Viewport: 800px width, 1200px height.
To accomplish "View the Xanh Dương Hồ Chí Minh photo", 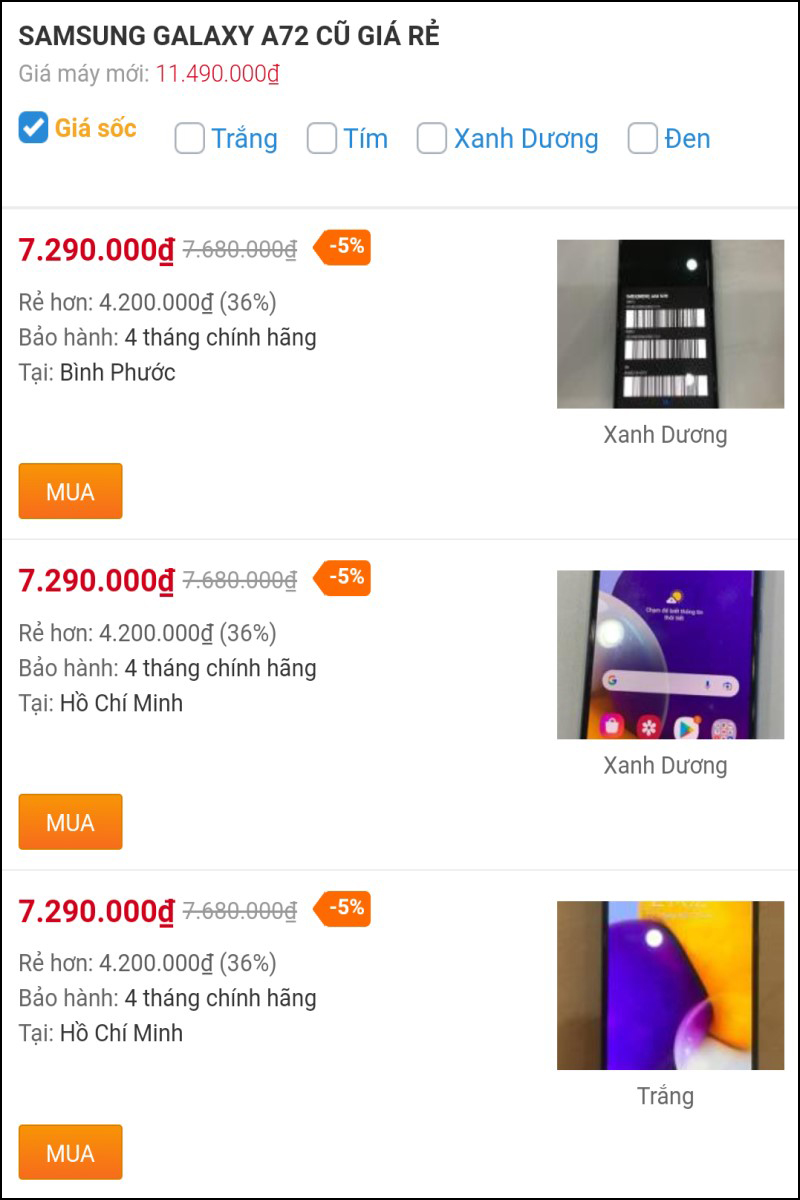I will click(x=670, y=655).
